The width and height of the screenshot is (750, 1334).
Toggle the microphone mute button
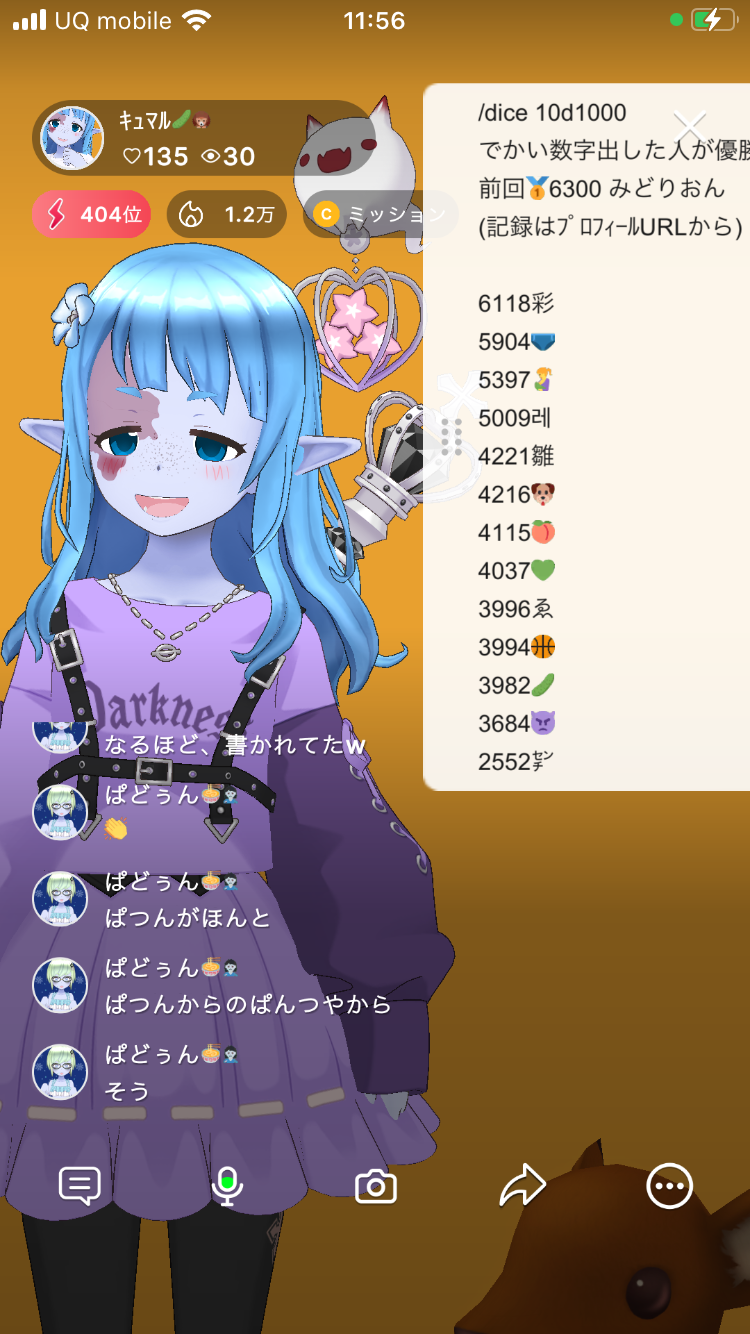coord(228,1186)
